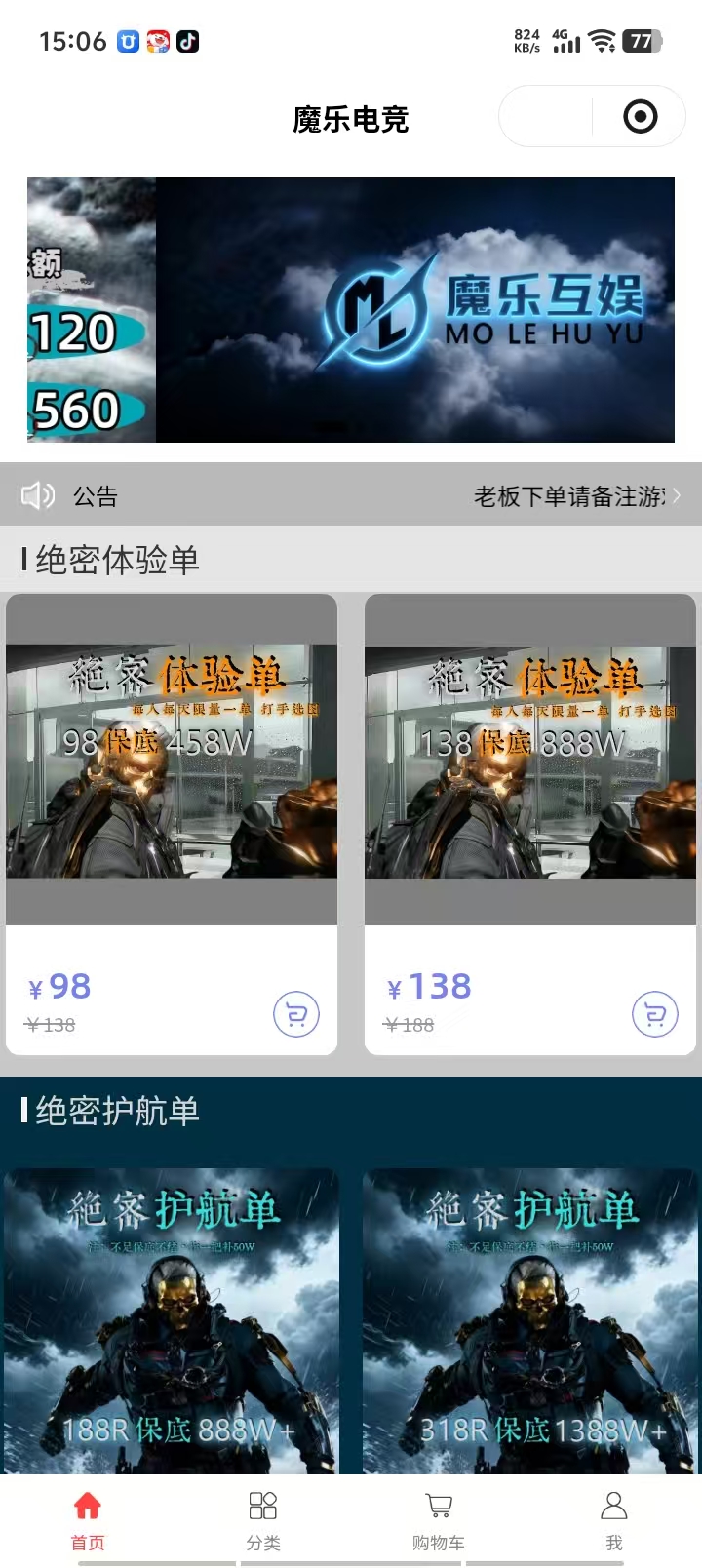View the 188R保底888W+ escort order

click(172, 1321)
